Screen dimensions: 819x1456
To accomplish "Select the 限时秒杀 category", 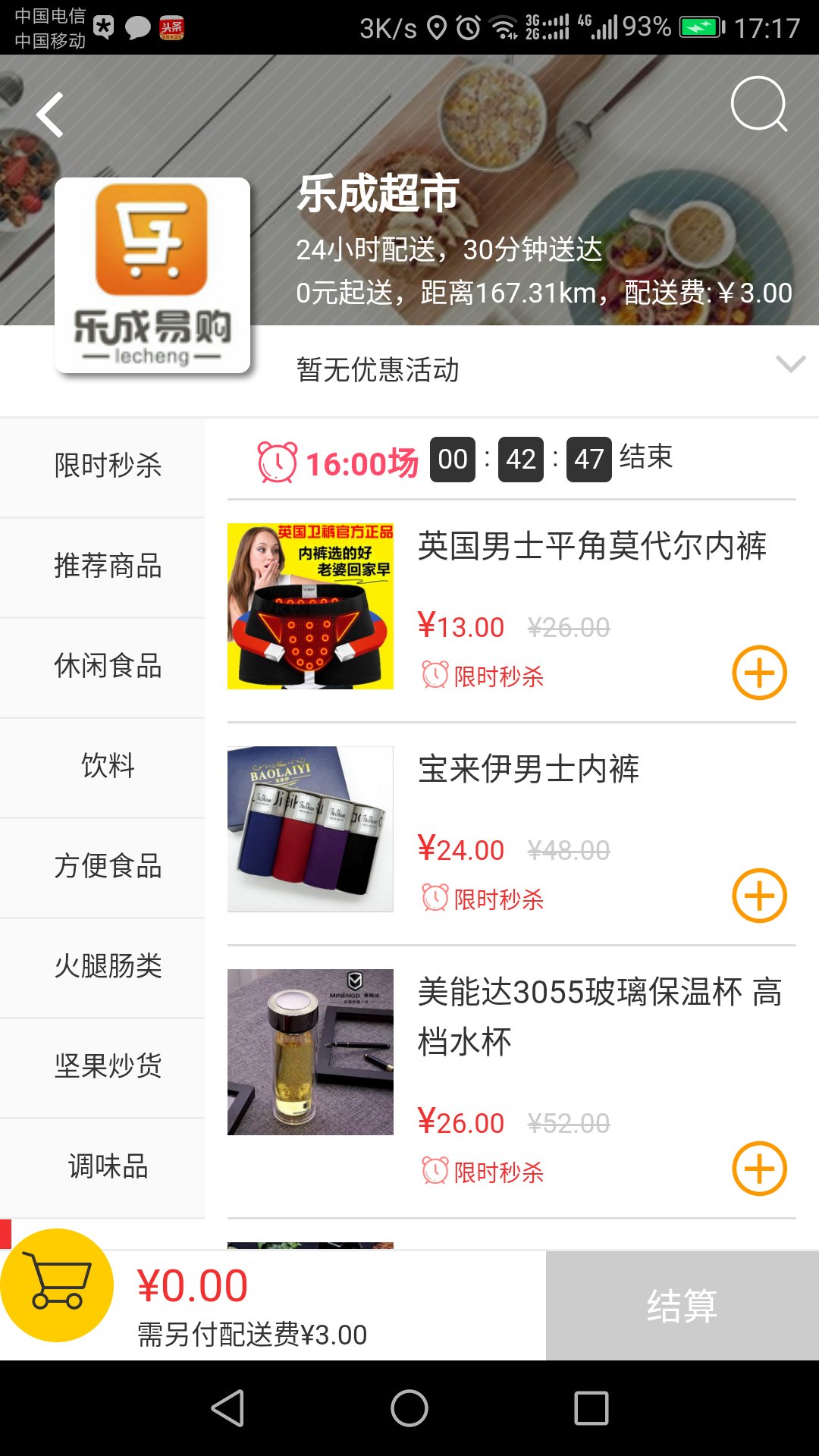I will [x=102, y=467].
